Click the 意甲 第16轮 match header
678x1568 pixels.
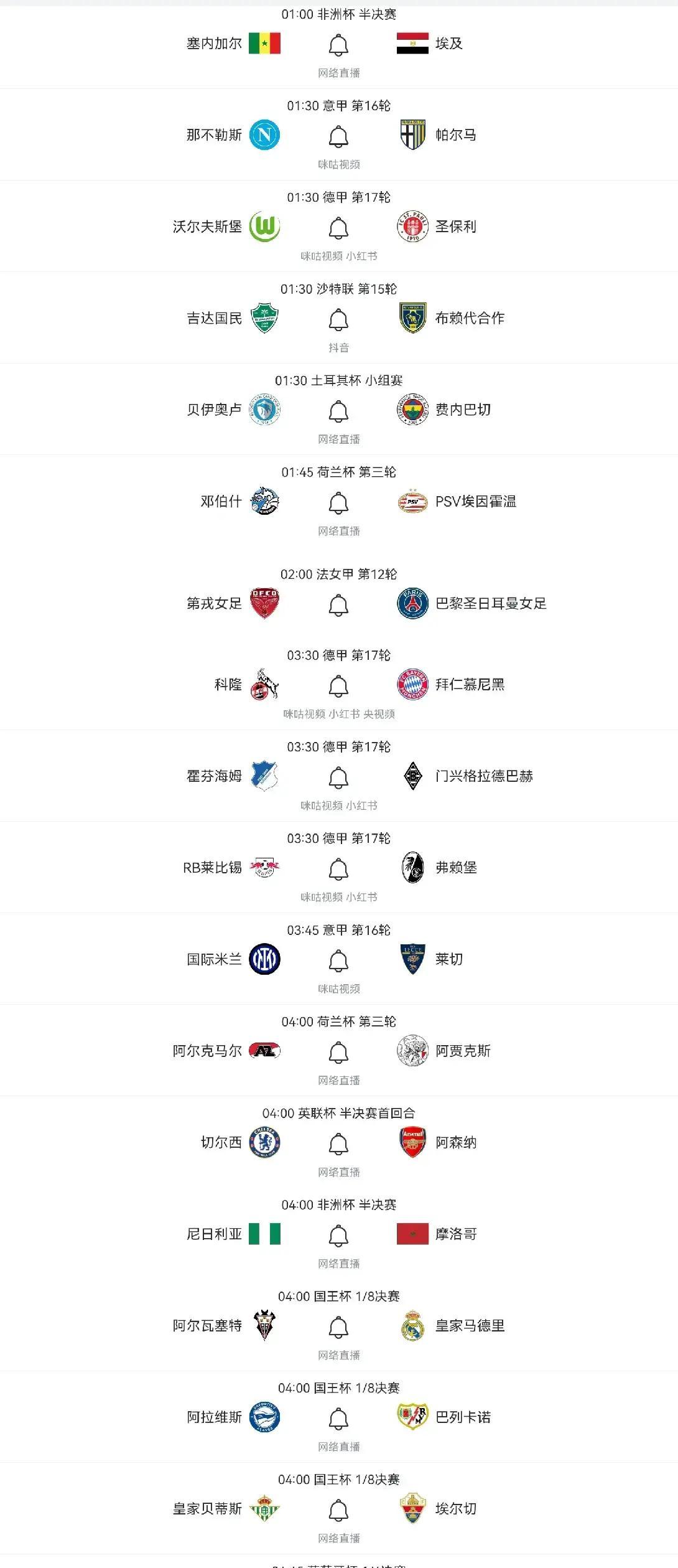tap(339, 105)
